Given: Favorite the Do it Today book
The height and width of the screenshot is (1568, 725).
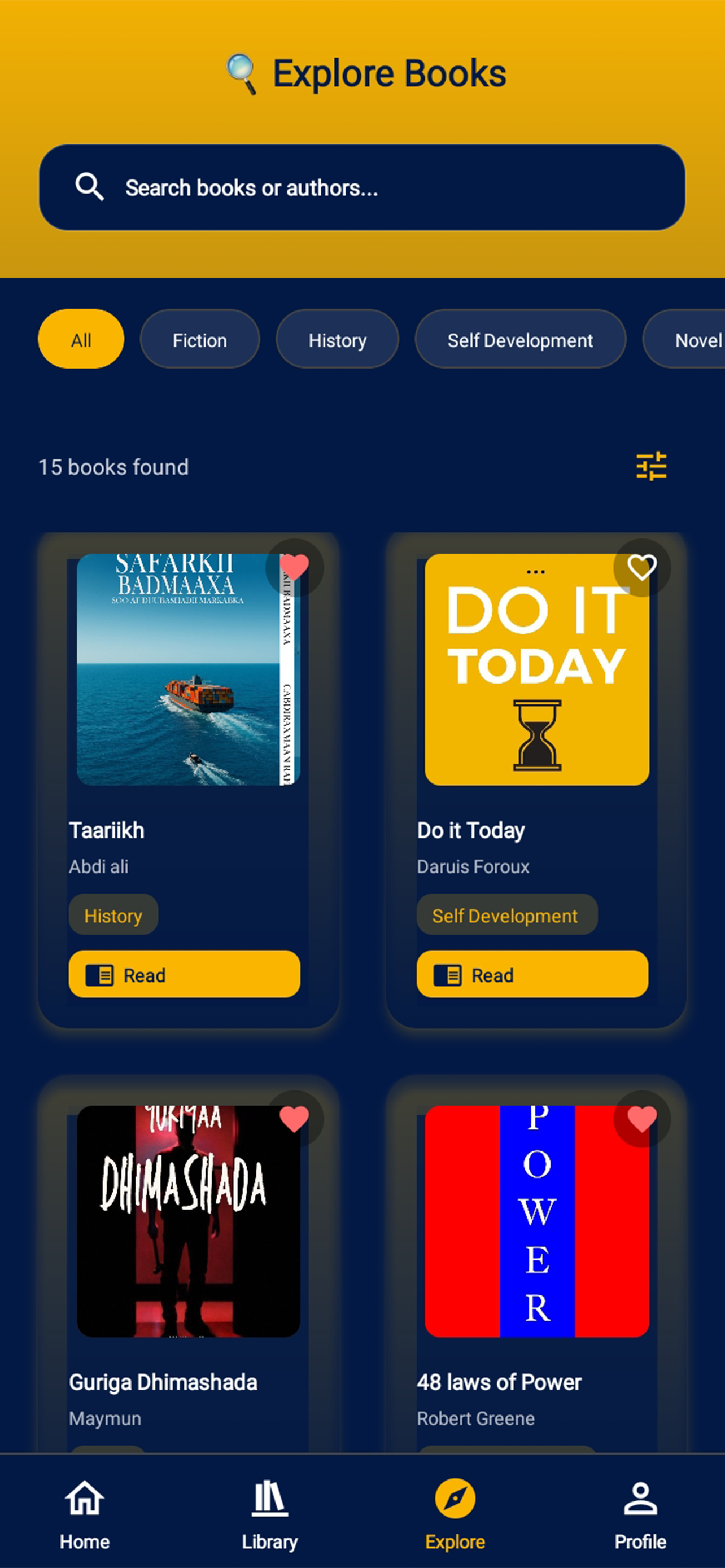Looking at the screenshot, I should 641,567.
